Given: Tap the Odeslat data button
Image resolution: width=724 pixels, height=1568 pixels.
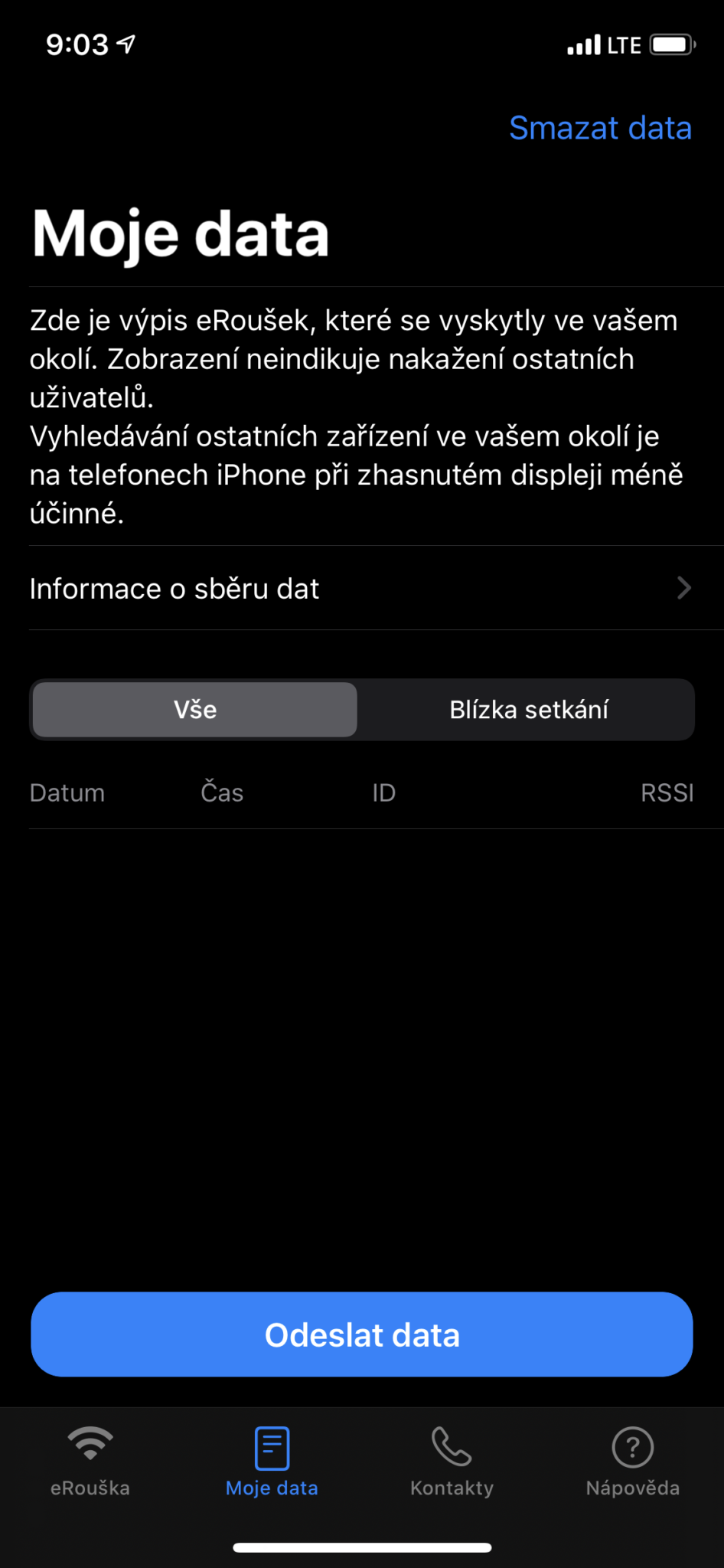Looking at the screenshot, I should point(362,1334).
